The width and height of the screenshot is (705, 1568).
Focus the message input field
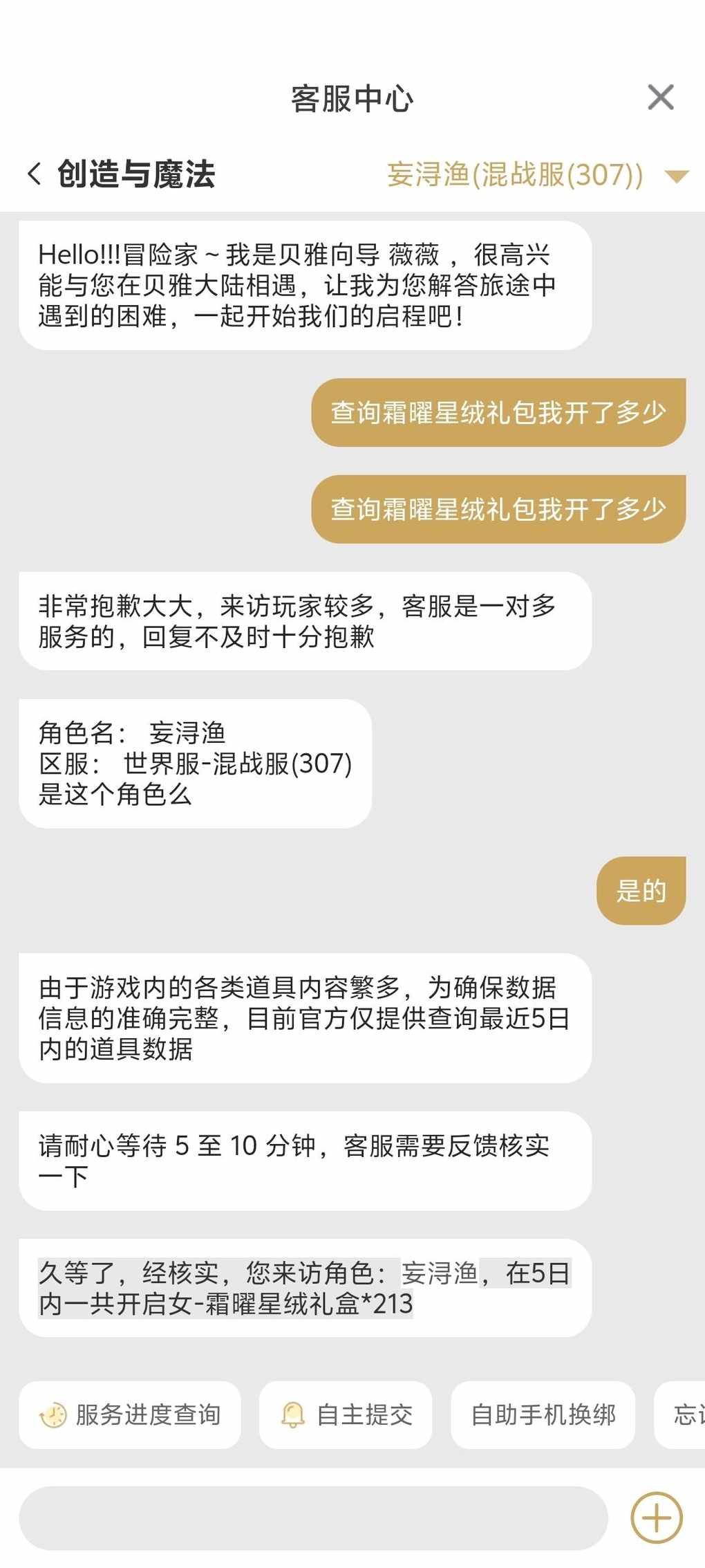[312, 1518]
